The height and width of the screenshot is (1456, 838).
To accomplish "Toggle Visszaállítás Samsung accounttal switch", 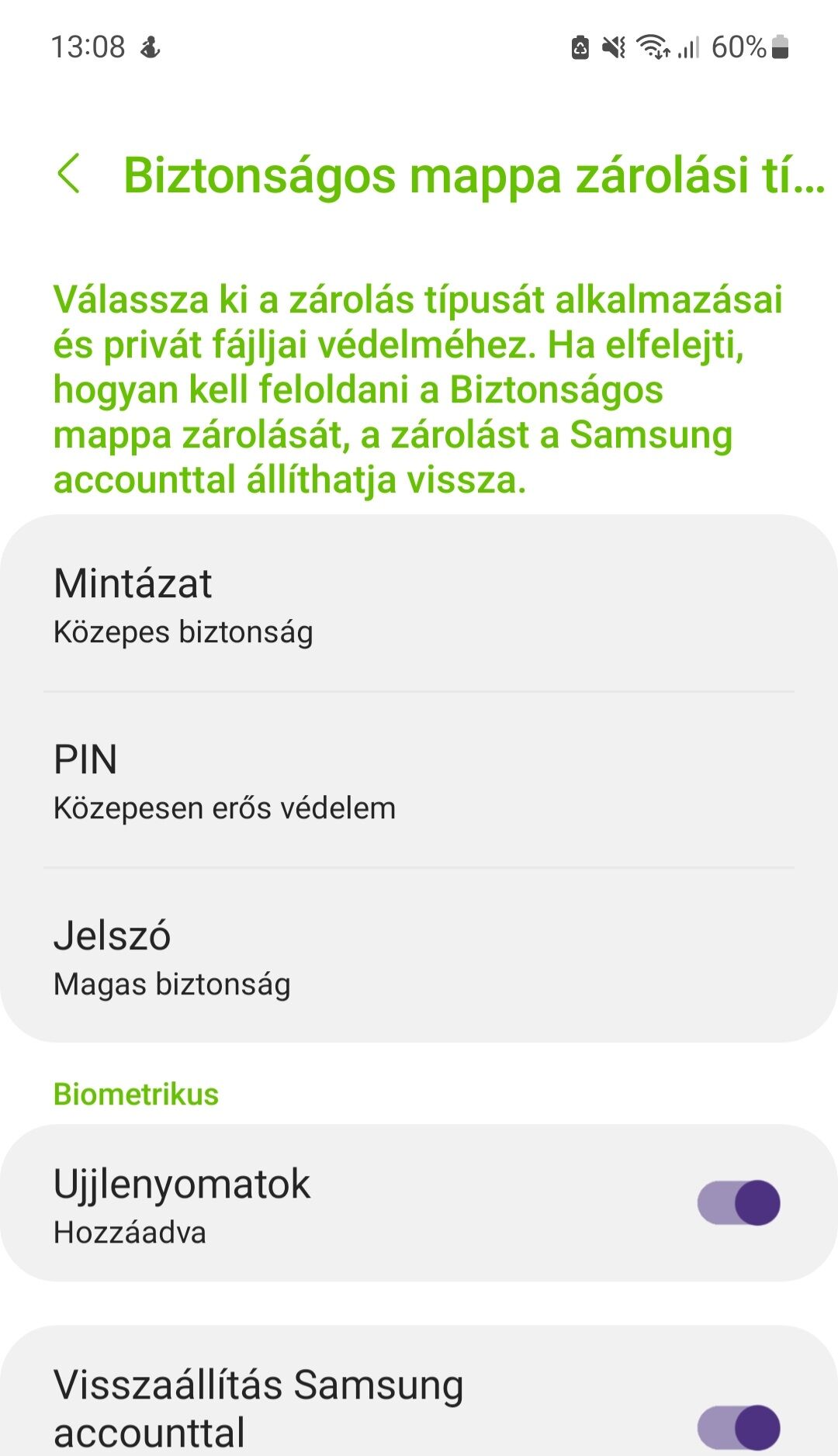I will 739,1427.
